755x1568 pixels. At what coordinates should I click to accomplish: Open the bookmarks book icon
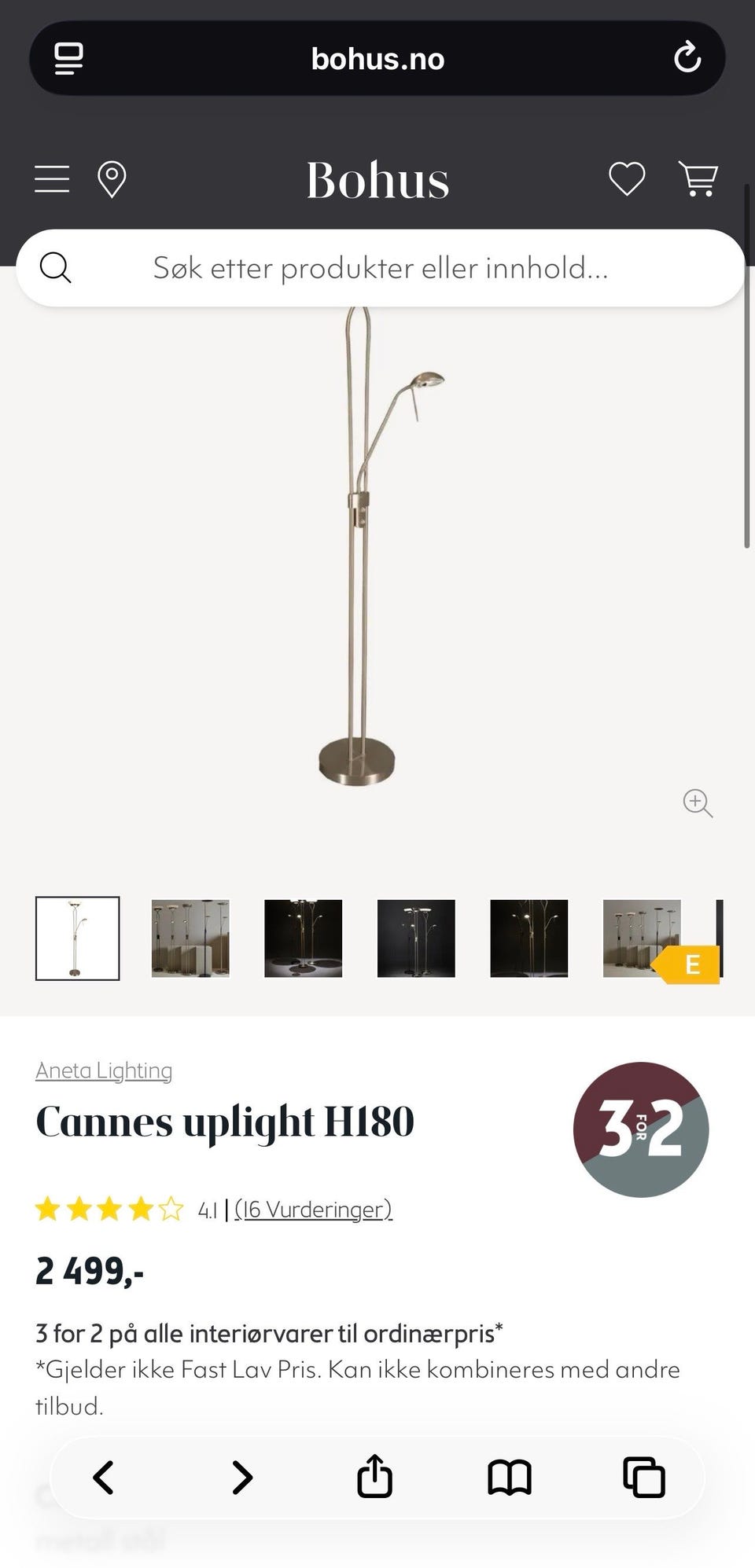[510, 1476]
